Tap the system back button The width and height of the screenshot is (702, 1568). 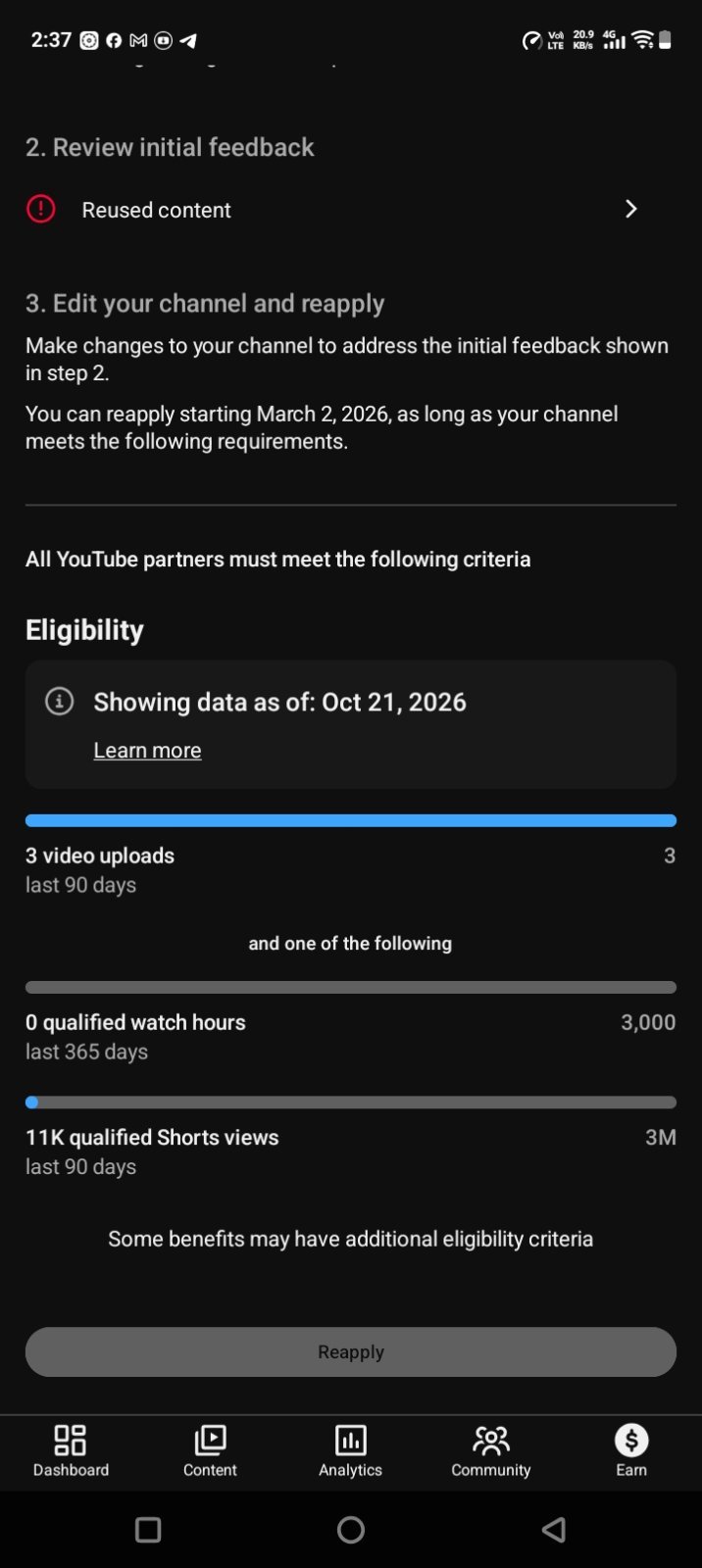click(x=554, y=1530)
